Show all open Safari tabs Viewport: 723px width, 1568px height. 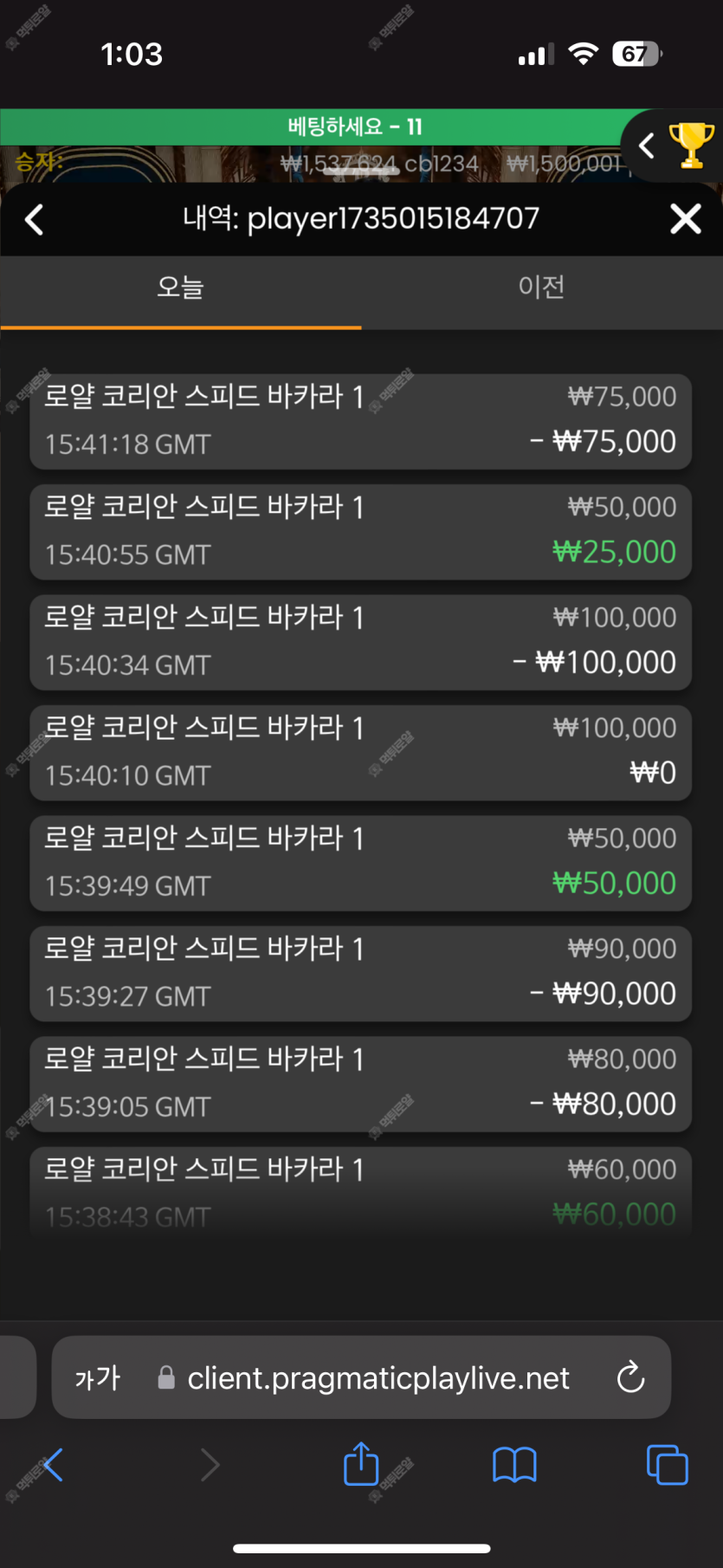point(667,1465)
